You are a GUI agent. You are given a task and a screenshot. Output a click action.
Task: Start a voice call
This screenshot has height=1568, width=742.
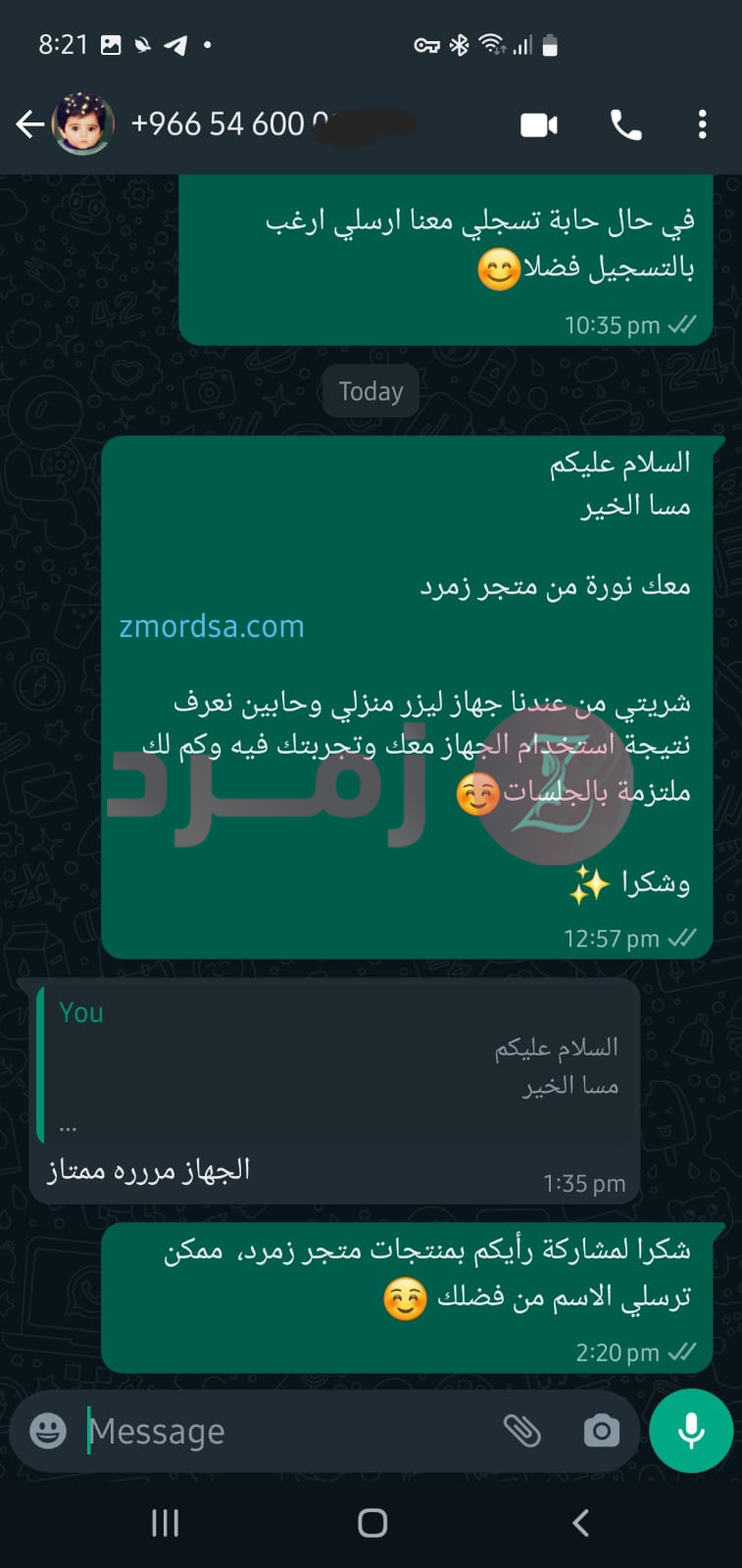[x=625, y=124]
